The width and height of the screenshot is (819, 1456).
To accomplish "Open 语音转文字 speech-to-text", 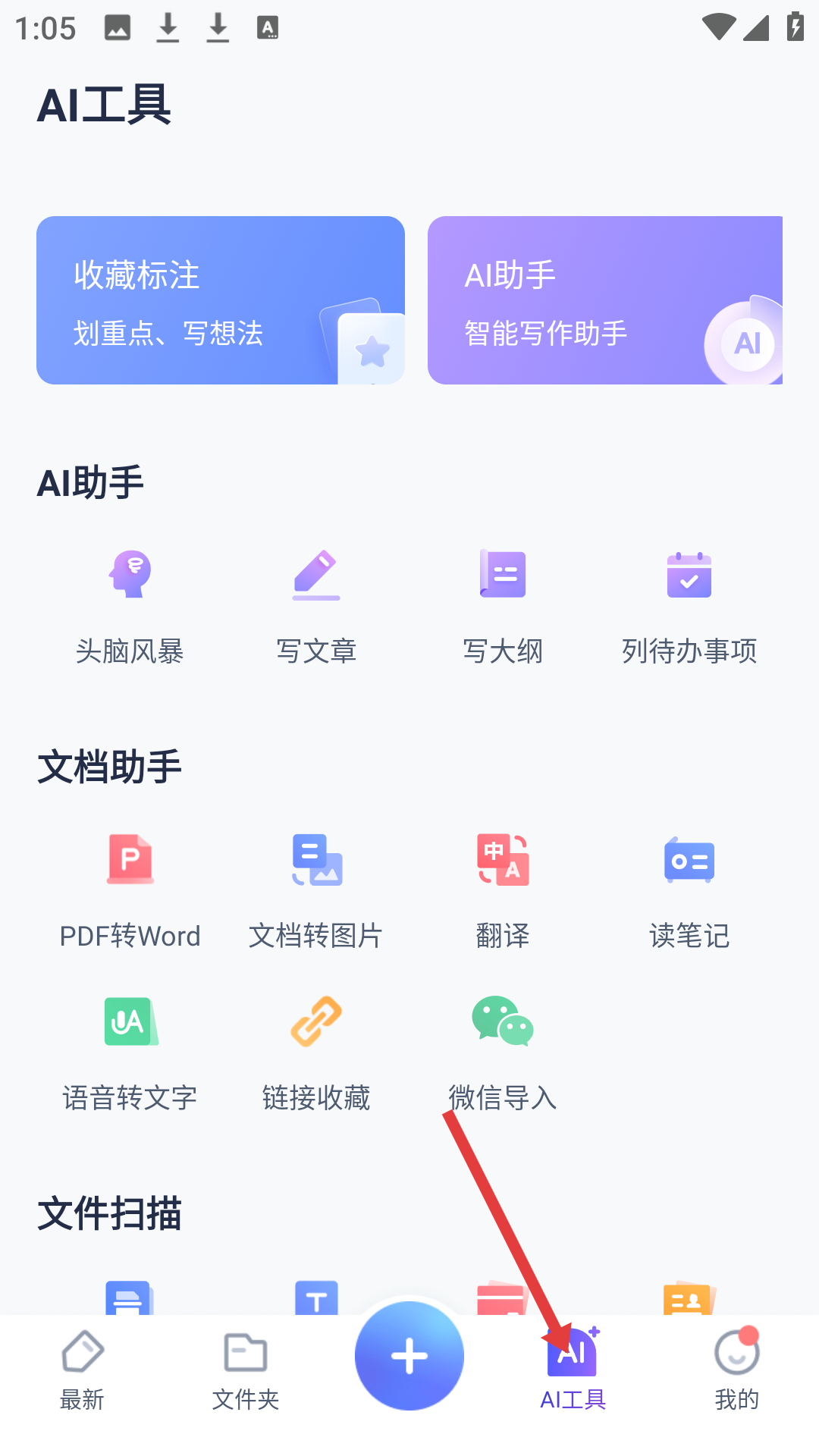I will tap(130, 1055).
